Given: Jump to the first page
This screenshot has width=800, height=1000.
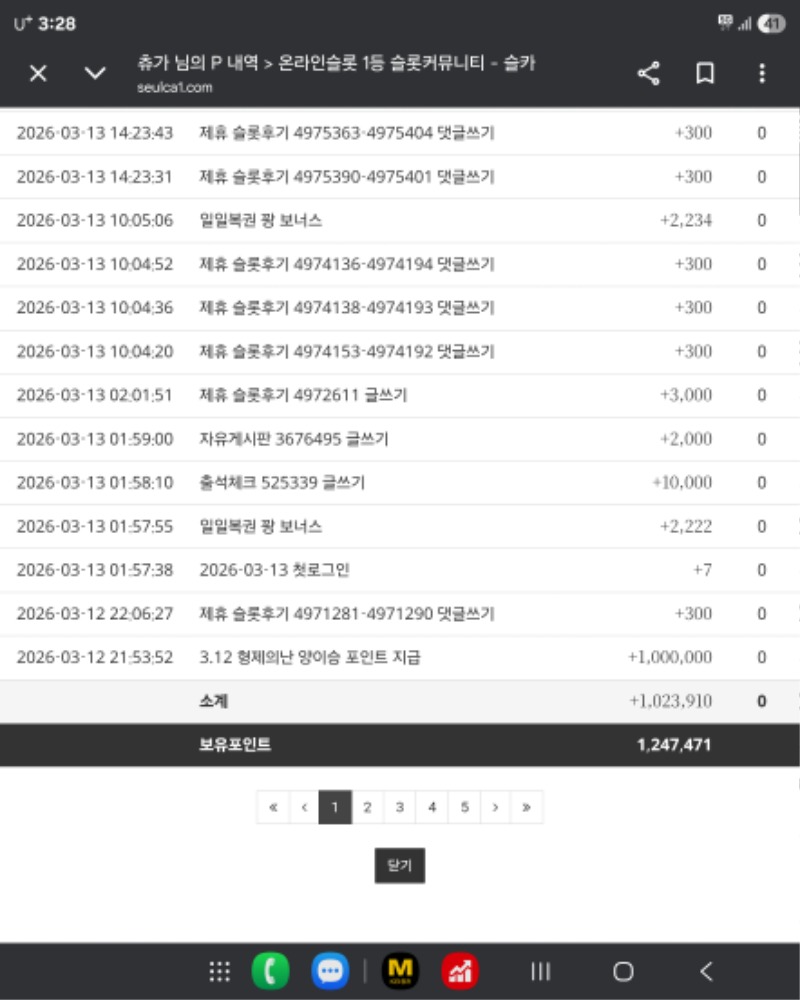Looking at the screenshot, I should click(273, 807).
